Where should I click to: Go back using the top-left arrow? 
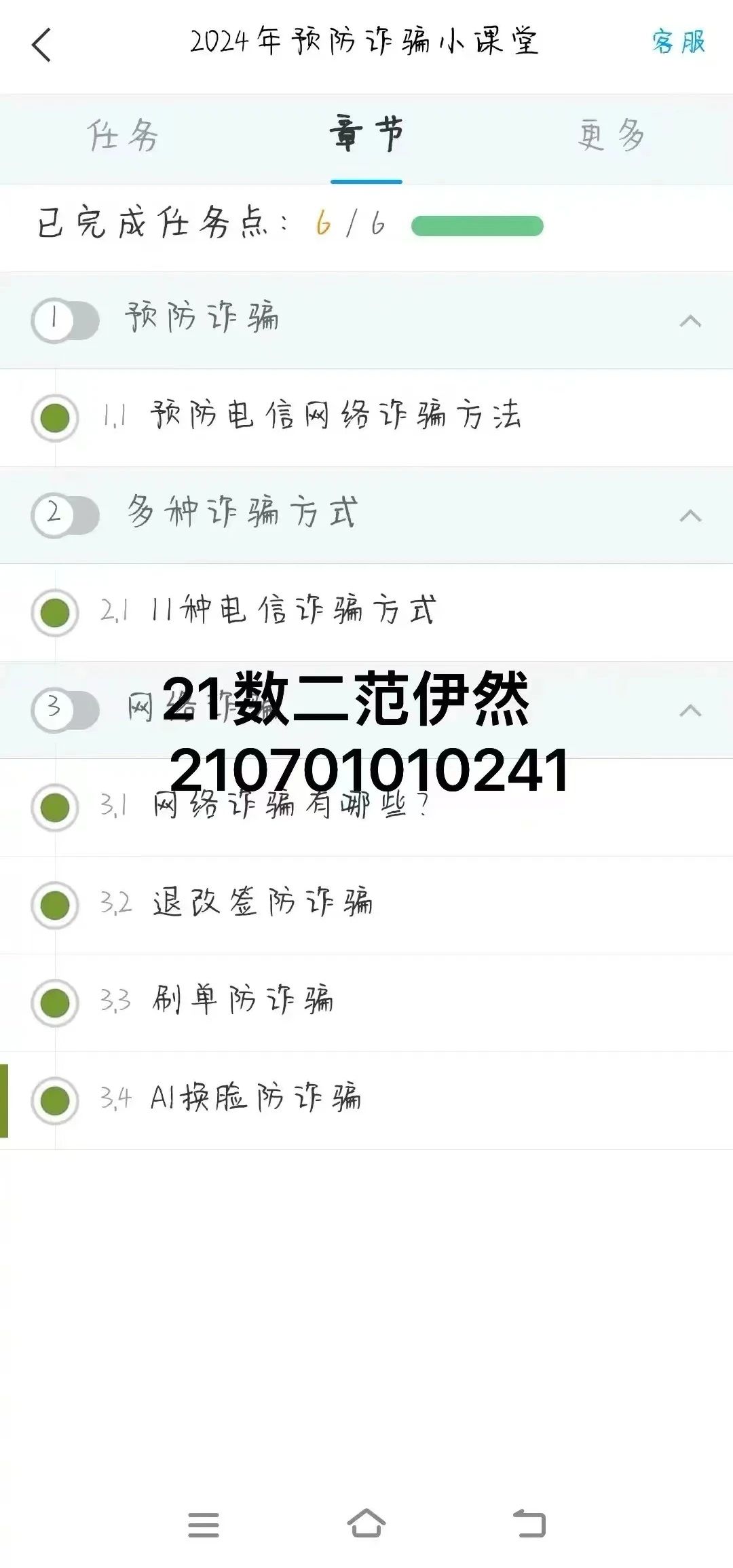[41, 45]
